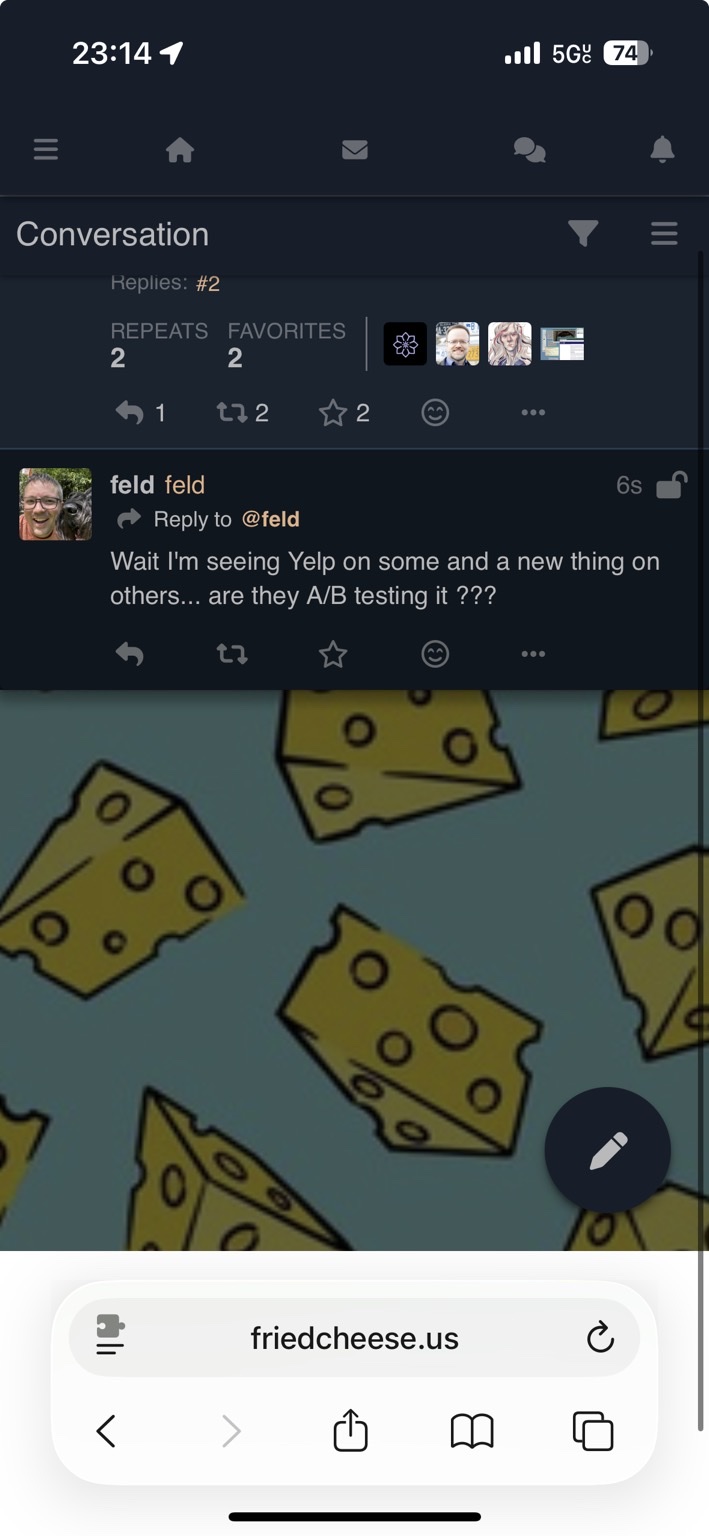This screenshot has height=1536, width=709.
Task: Compose a new post
Action: pos(608,1150)
